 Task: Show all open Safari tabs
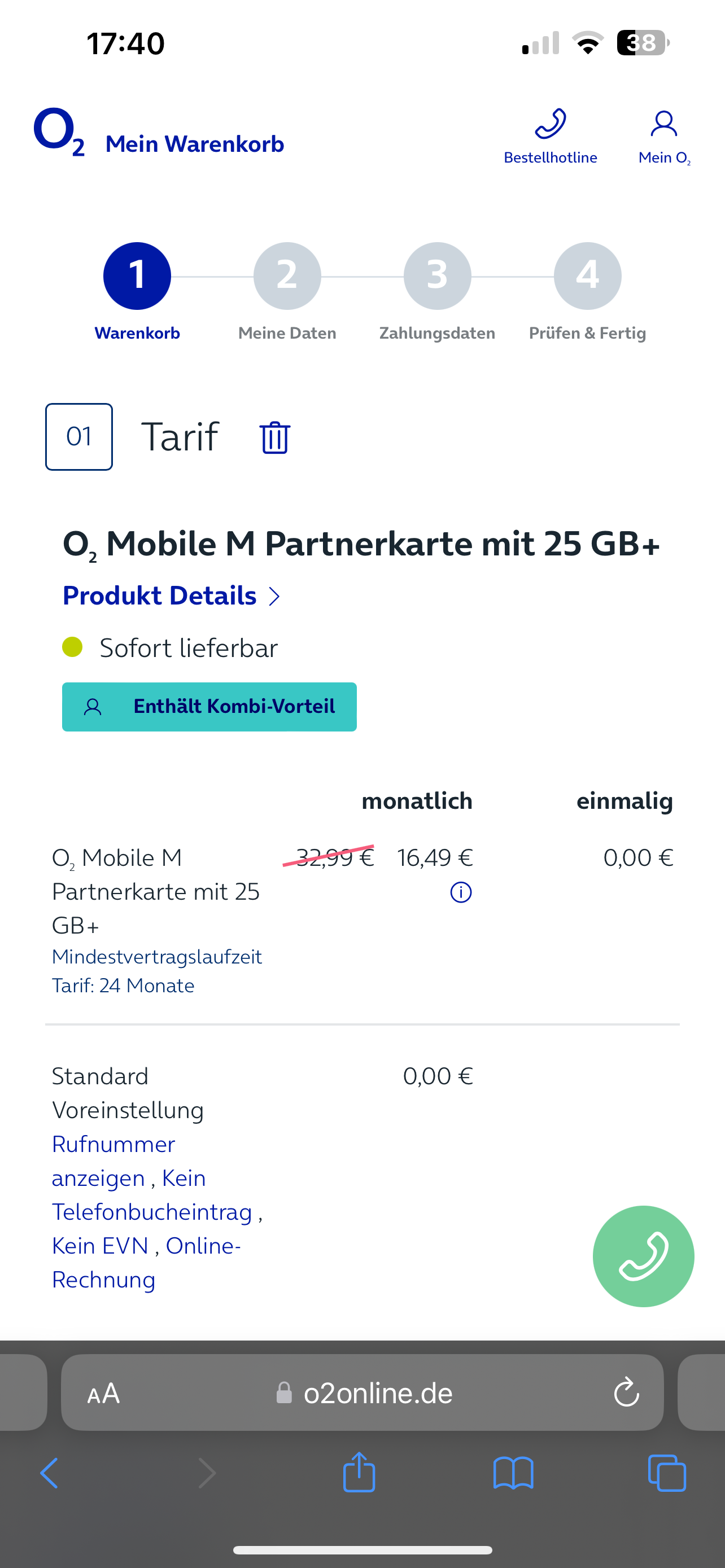click(x=667, y=1473)
